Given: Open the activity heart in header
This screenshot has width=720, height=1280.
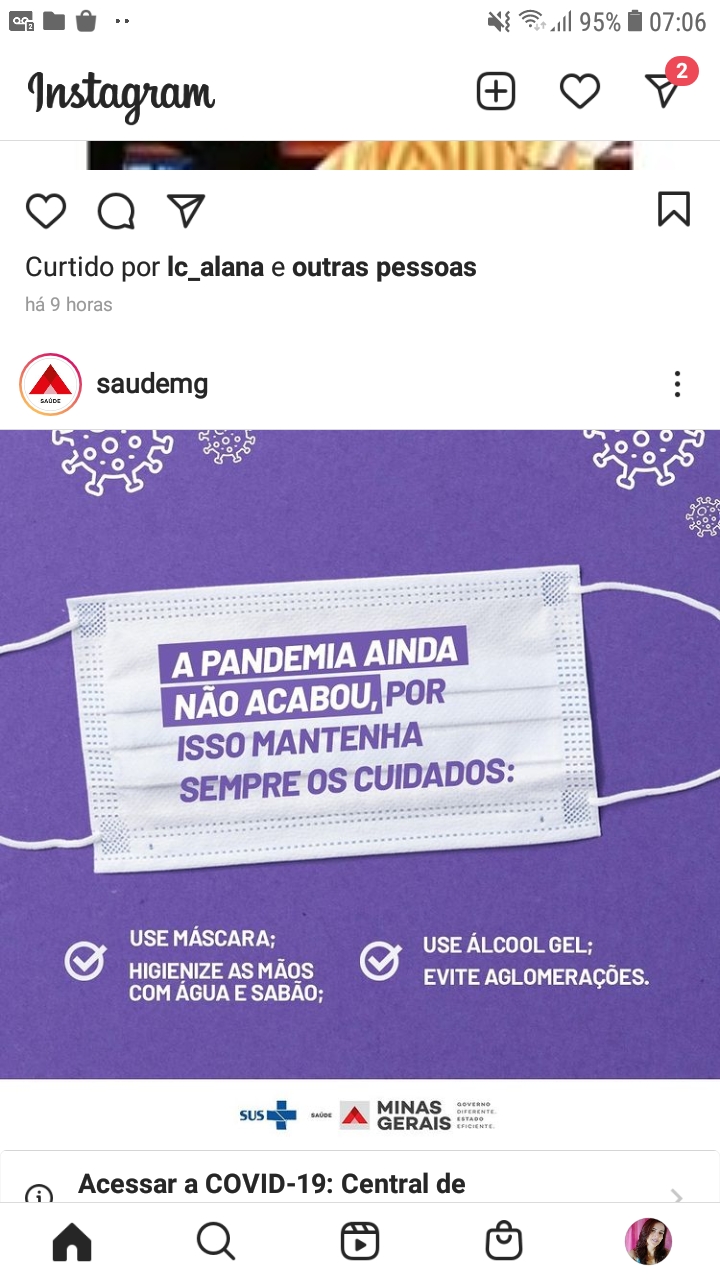Looking at the screenshot, I should (579, 92).
